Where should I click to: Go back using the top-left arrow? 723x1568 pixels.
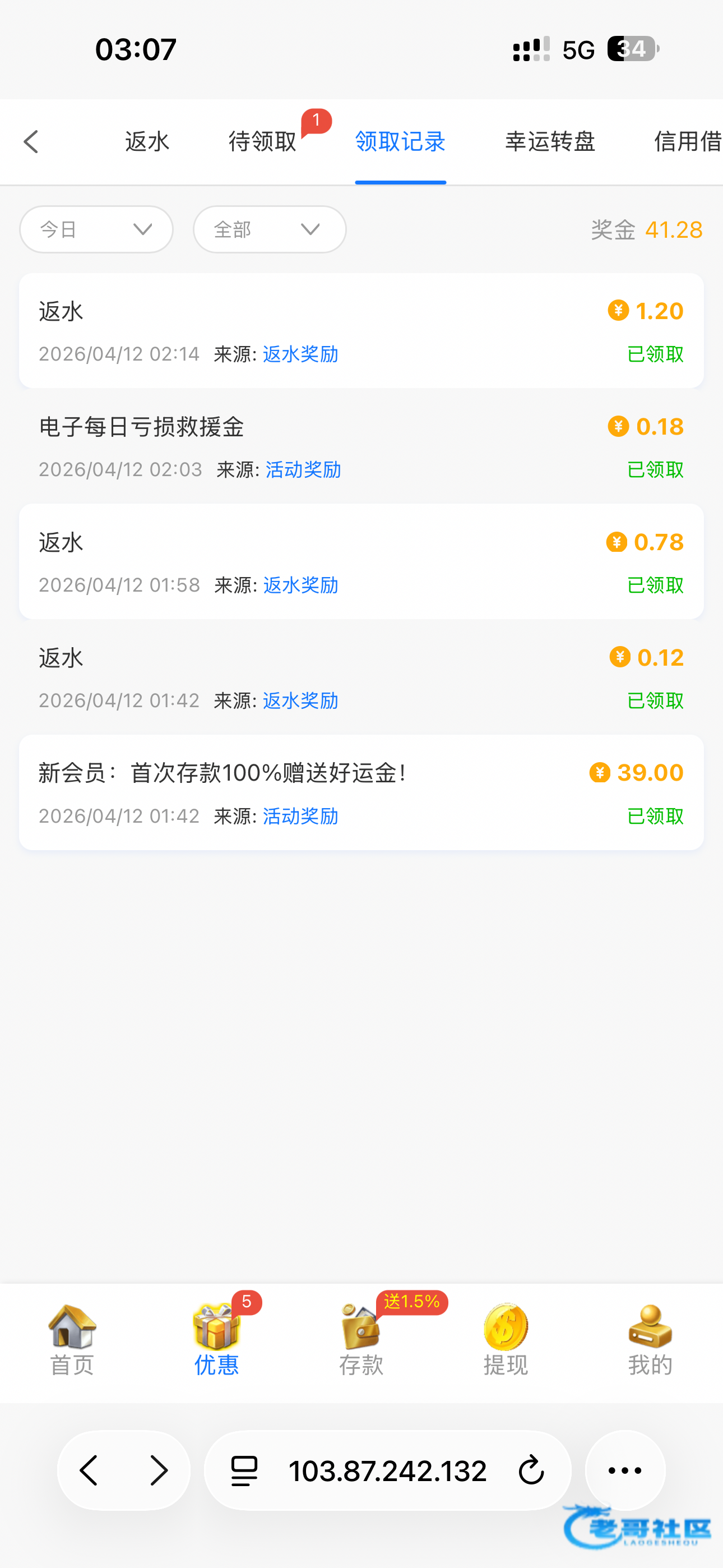[x=31, y=142]
